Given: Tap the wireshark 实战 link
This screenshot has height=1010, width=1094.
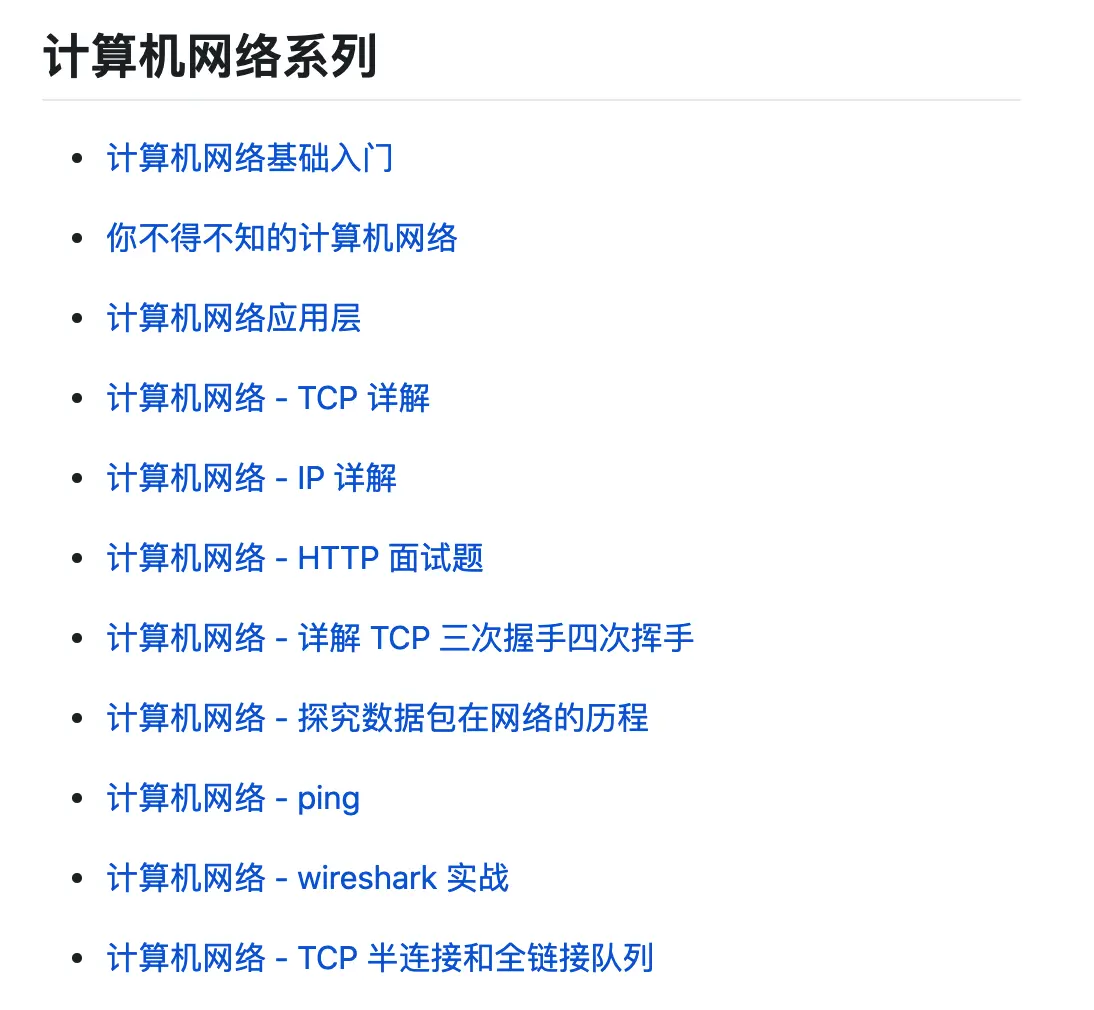Looking at the screenshot, I should tap(308, 879).
